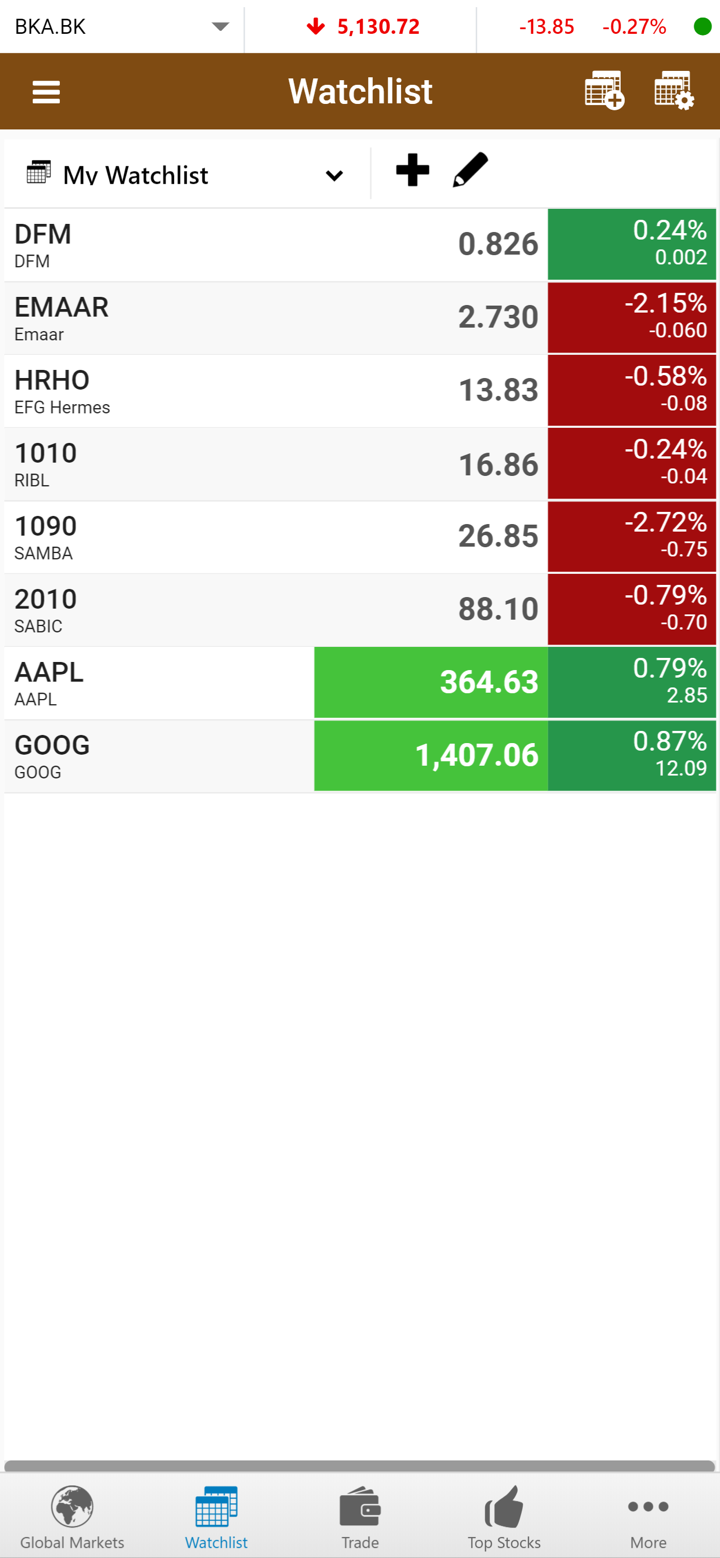The width and height of the screenshot is (720, 1558).
Task: Select the Watchlist tab in bottom bar
Action: pyautogui.click(x=216, y=1517)
